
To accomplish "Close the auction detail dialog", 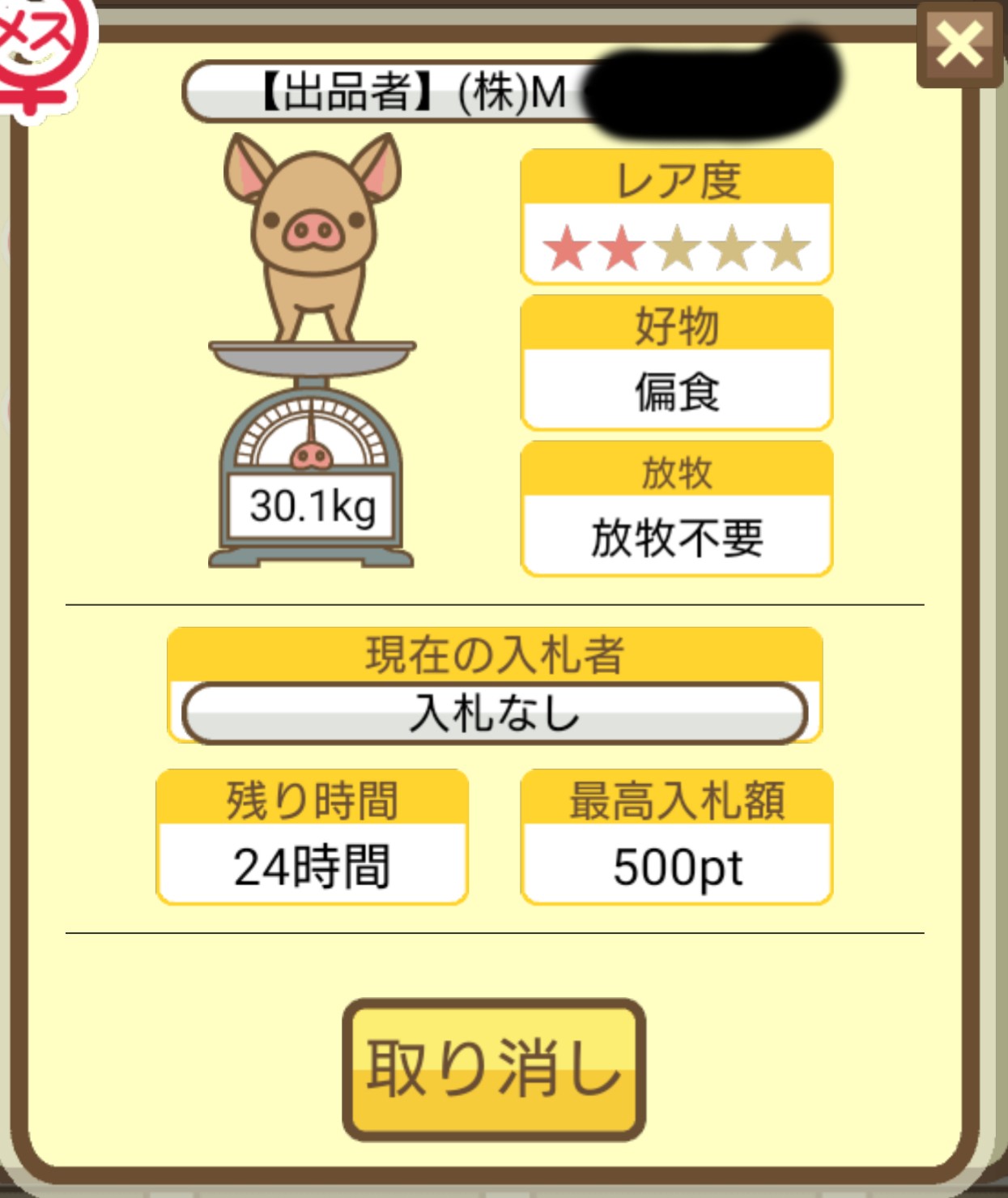I will click(959, 44).
